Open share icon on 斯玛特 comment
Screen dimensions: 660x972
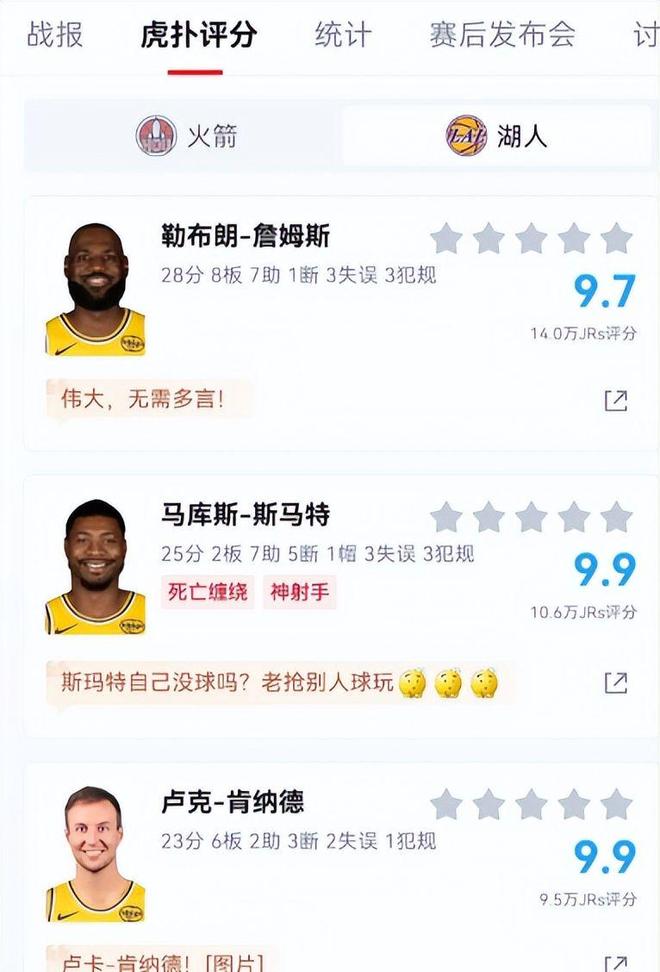click(x=616, y=683)
